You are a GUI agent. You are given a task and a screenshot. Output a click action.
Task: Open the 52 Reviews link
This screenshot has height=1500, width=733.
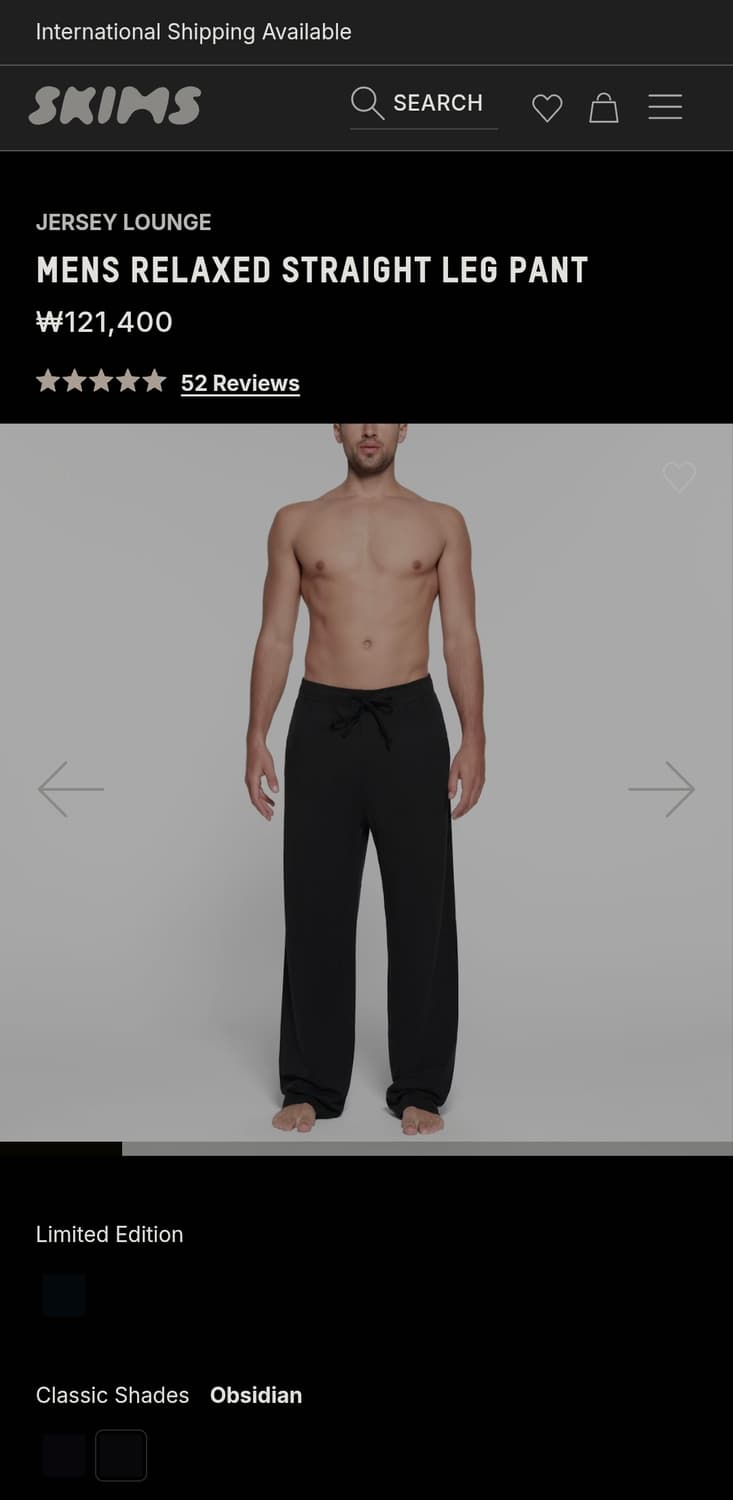pyautogui.click(x=240, y=383)
